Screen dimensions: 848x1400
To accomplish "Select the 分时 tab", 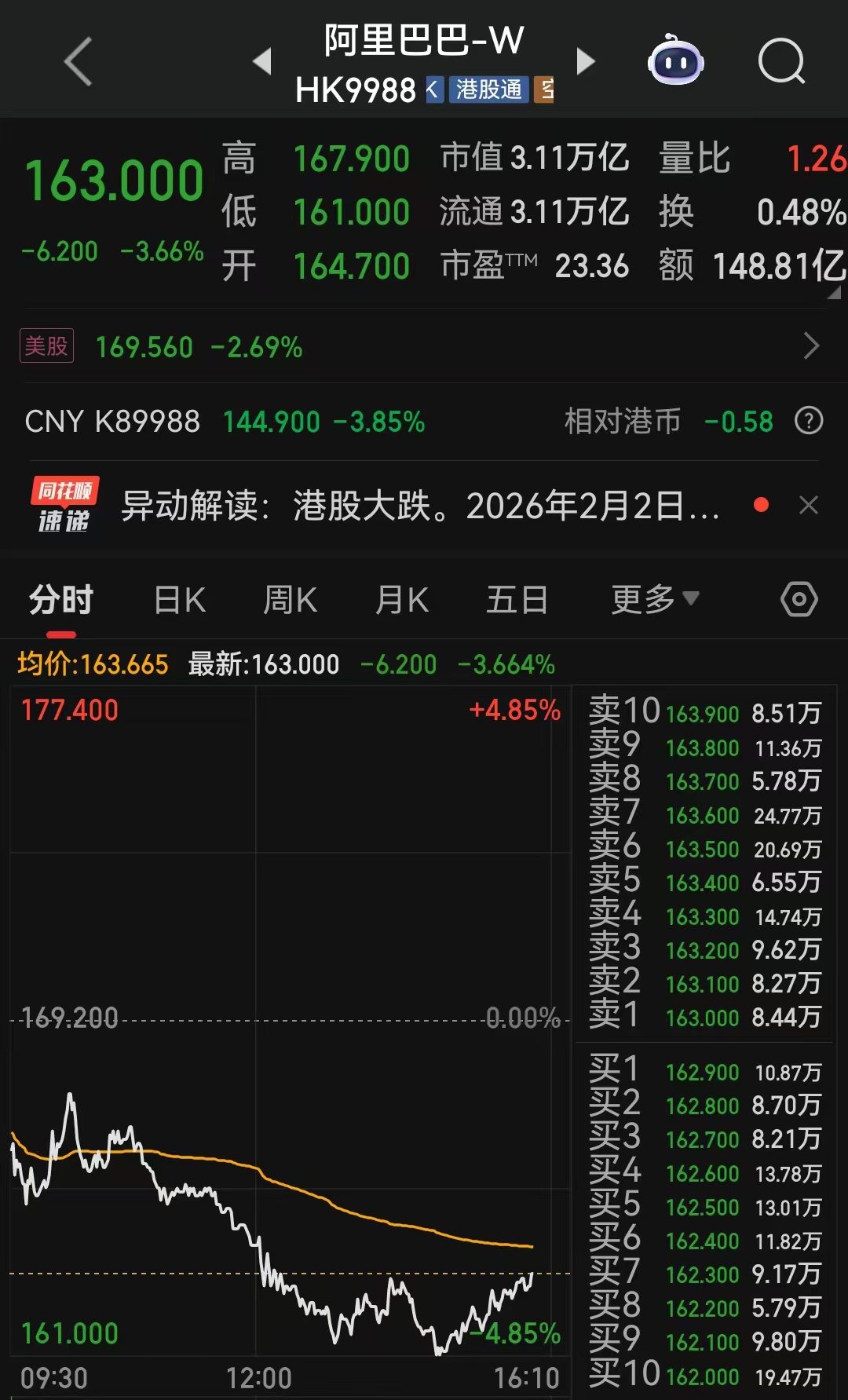I will pyautogui.click(x=61, y=601).
